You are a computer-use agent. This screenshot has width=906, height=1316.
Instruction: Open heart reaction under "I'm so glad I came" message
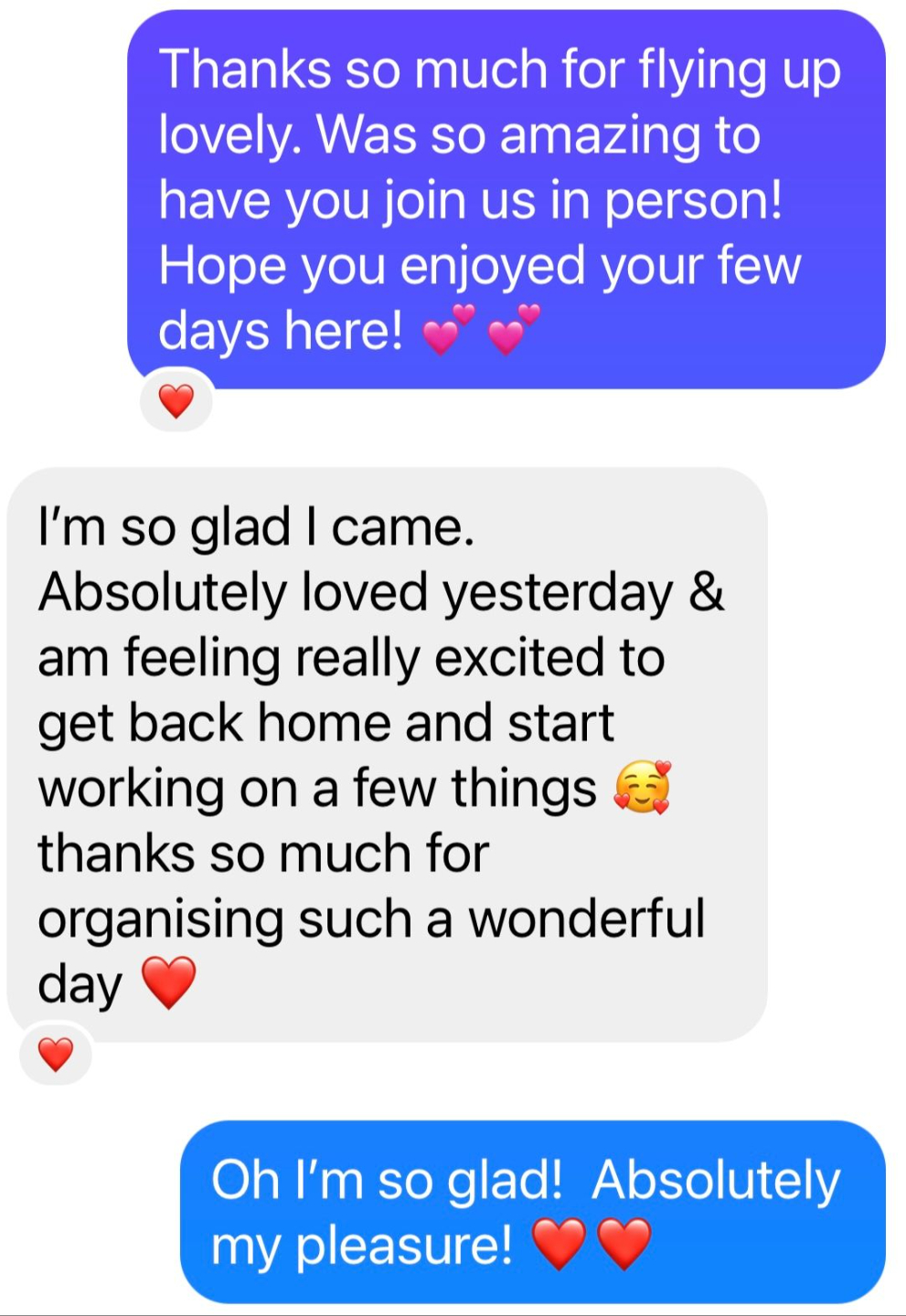(56, 1055)
